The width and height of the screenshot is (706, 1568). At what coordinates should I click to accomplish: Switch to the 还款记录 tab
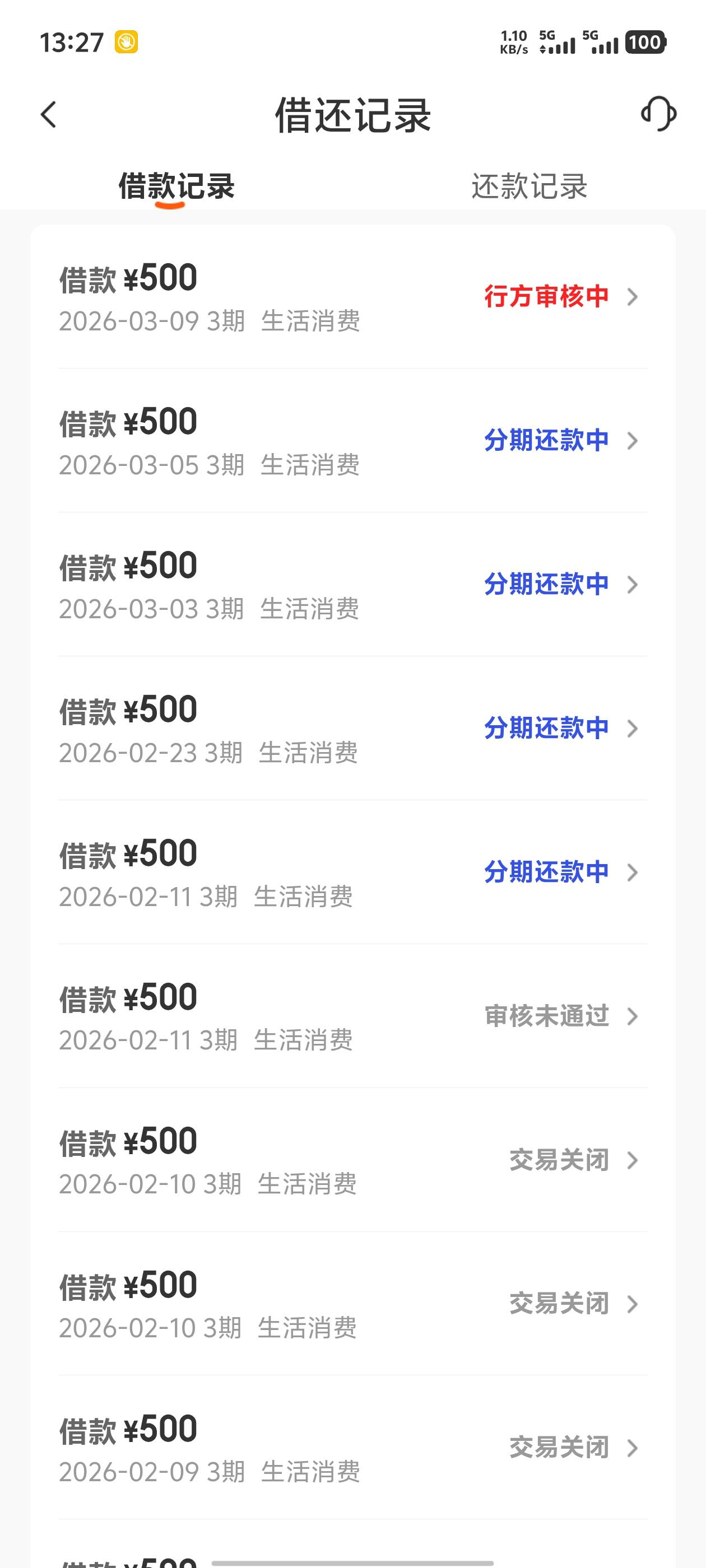coord(529,186)
